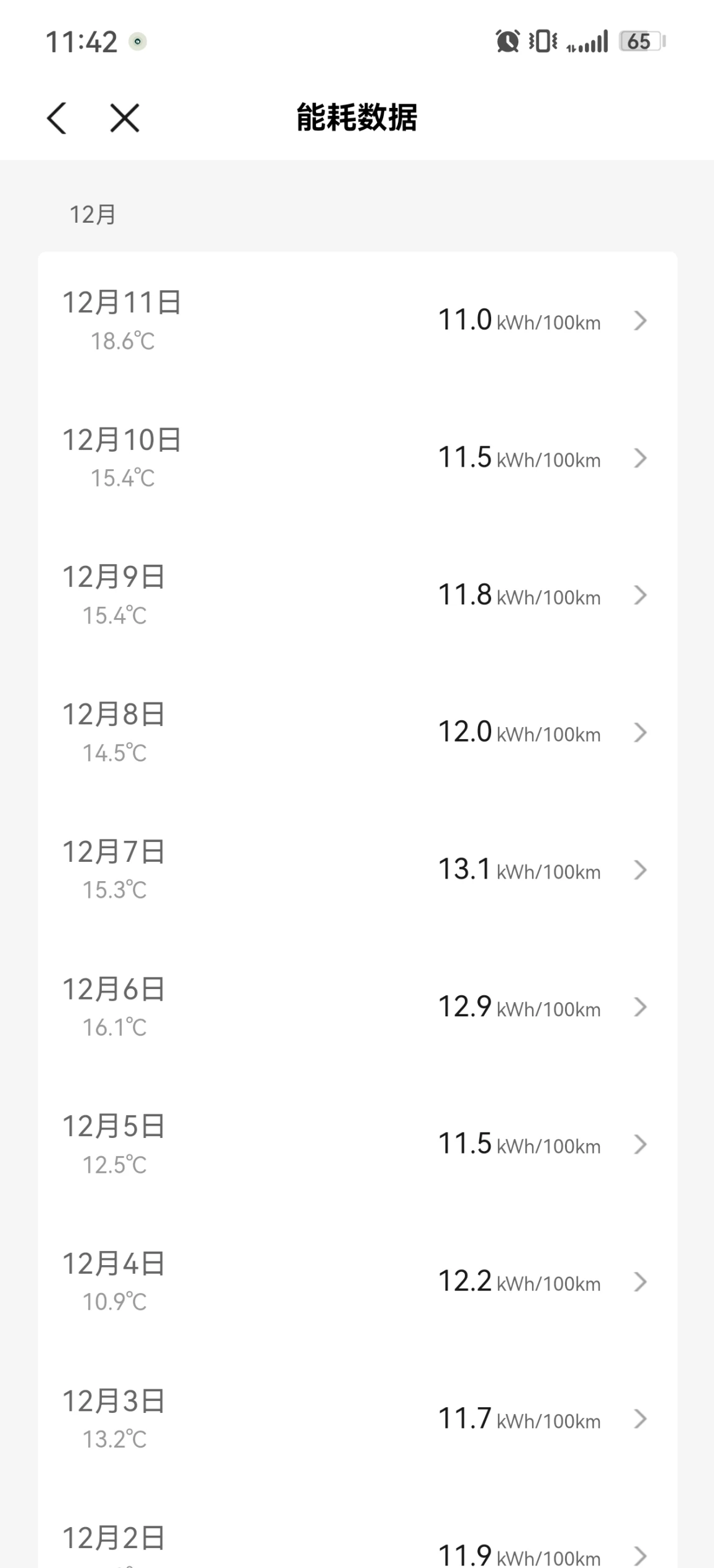View the 12月10日 energy record

click(357, 458)
